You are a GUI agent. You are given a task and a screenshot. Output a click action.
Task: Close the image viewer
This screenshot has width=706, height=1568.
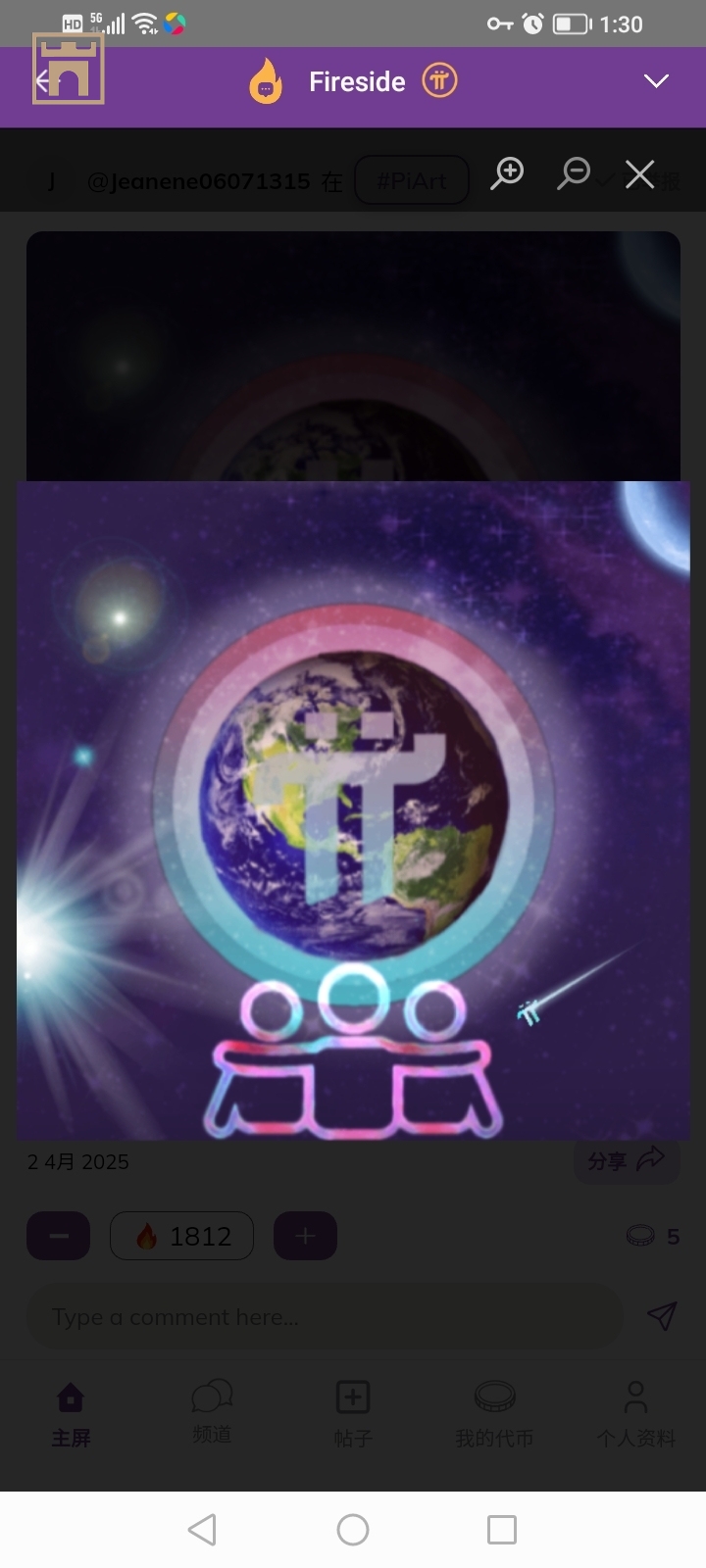point(639,174)
